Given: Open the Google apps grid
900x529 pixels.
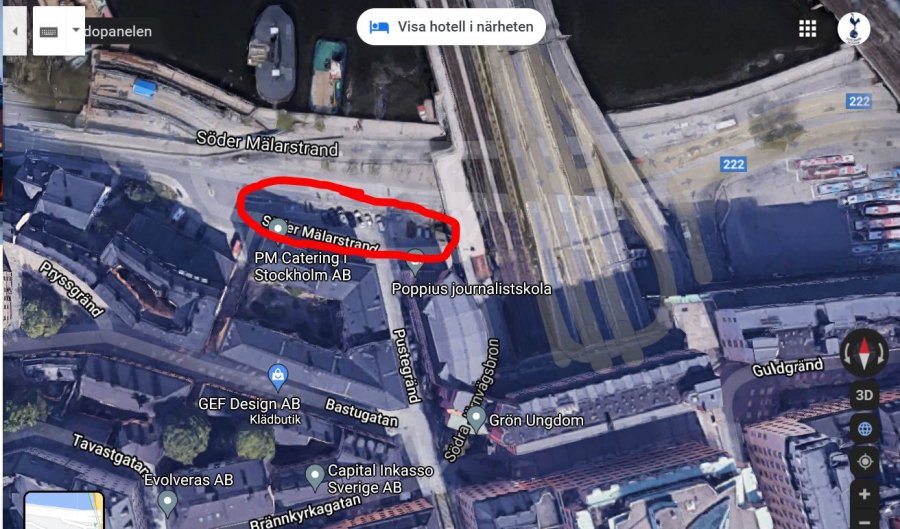Looking at the screenshot, I should [807, 28].
